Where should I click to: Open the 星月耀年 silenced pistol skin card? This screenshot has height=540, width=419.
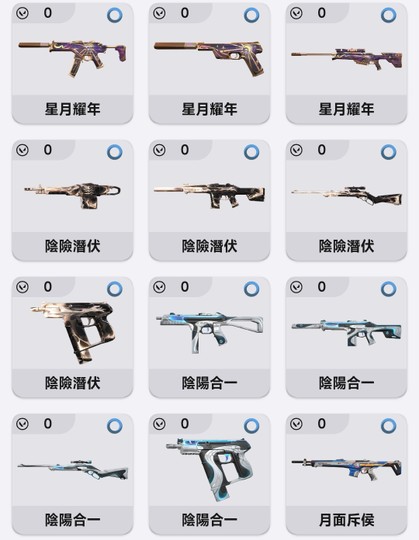click(209, 63)
